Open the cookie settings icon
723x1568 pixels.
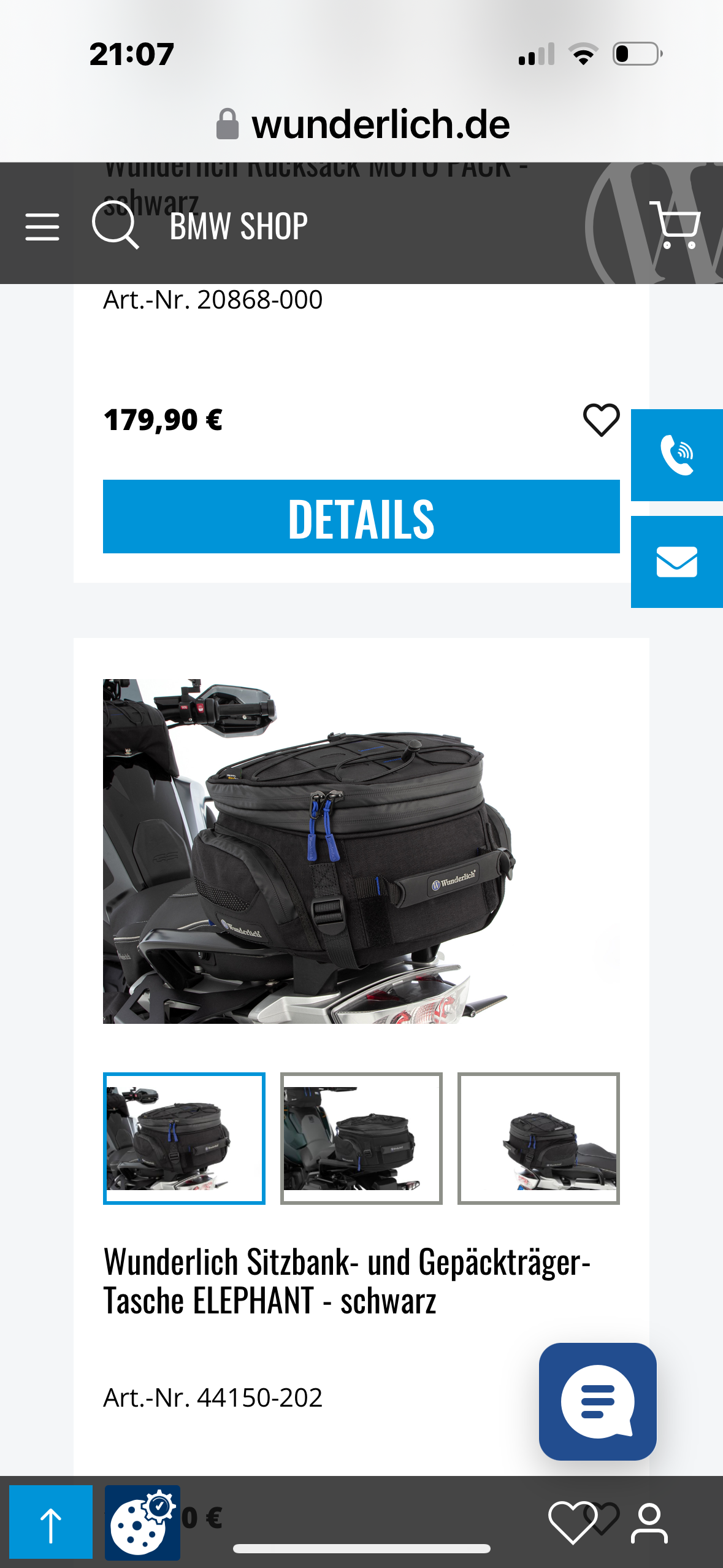coord(142,1522)
